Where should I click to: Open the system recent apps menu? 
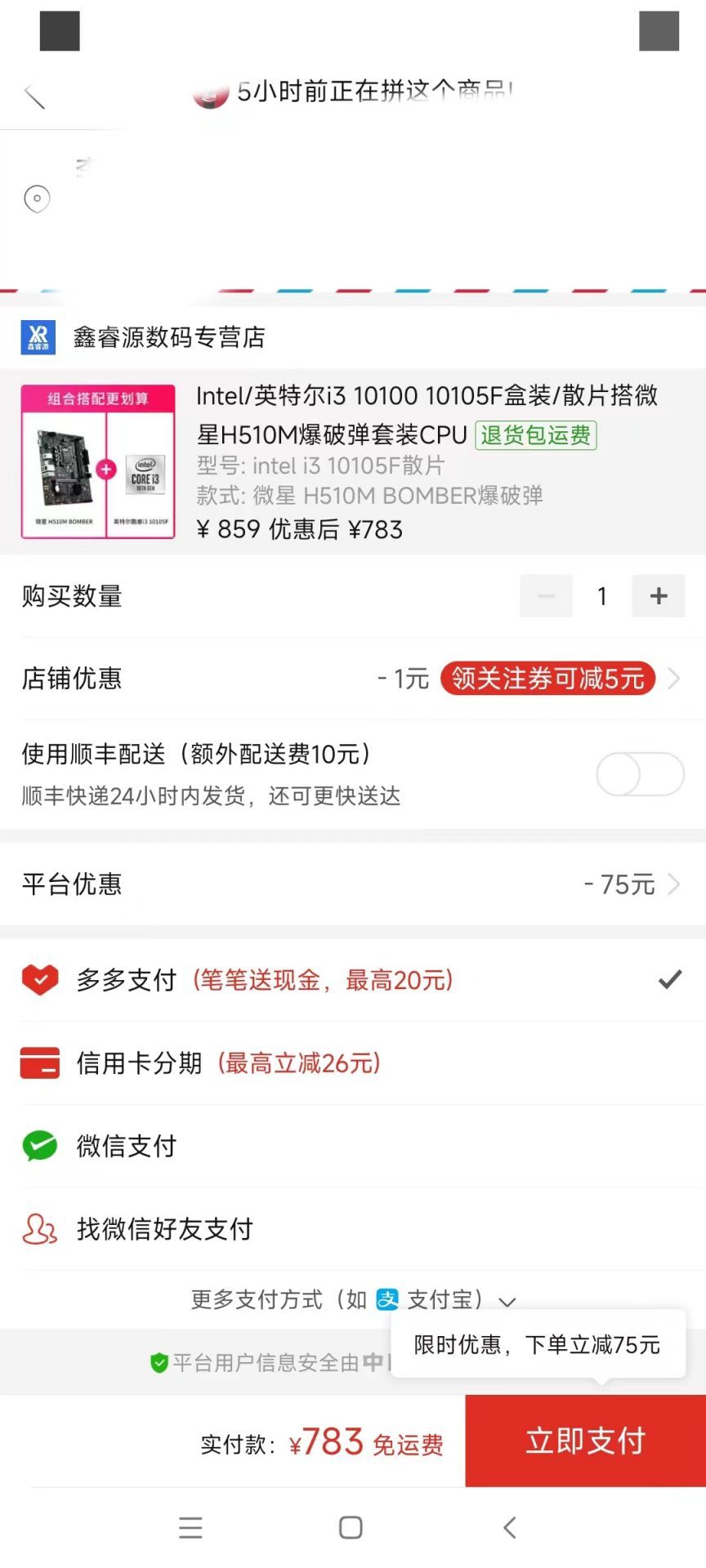190,1527
